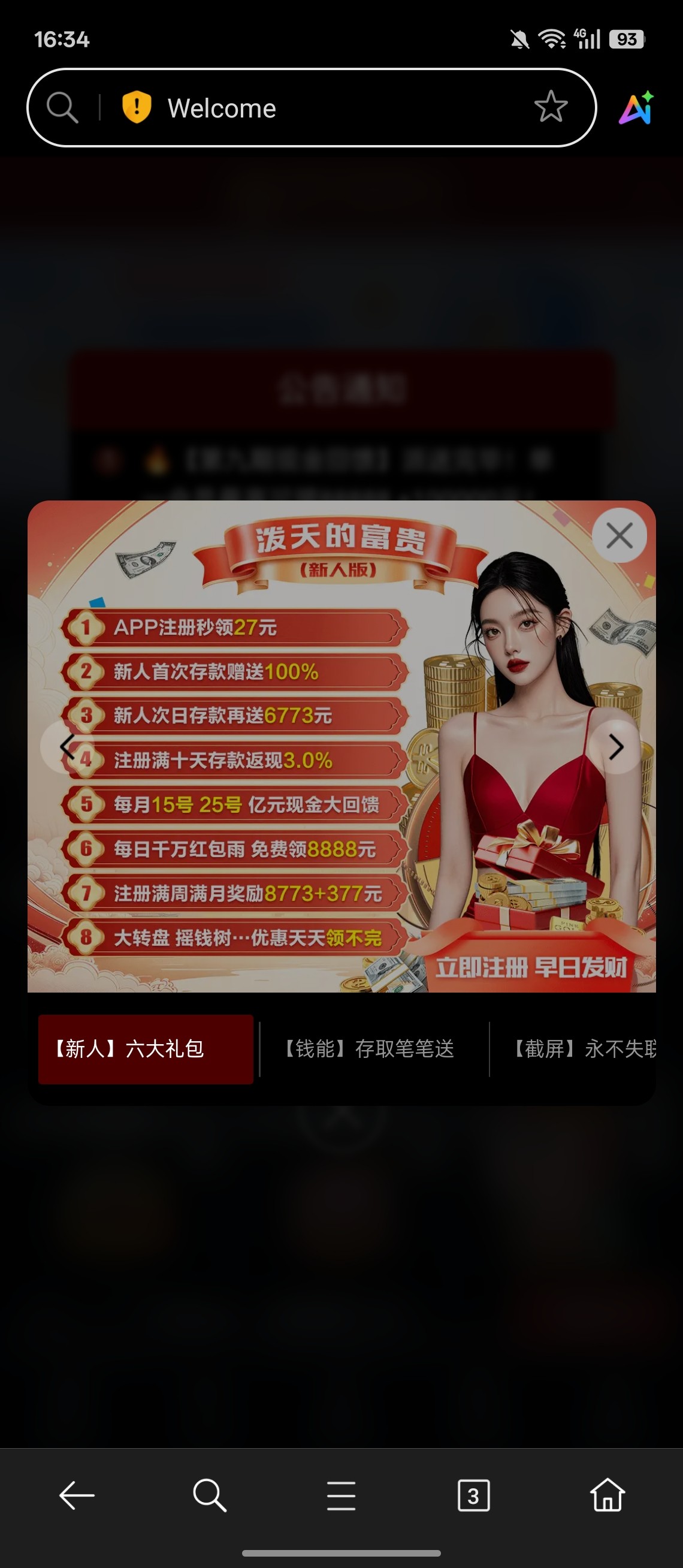Go to the browser home page
683x1568 pixels.
607,1495
